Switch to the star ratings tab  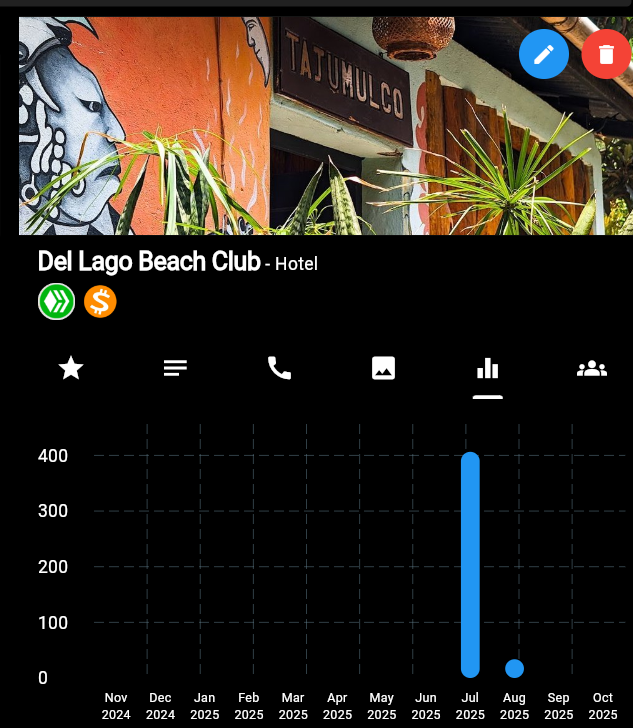[x=71, y=369]
